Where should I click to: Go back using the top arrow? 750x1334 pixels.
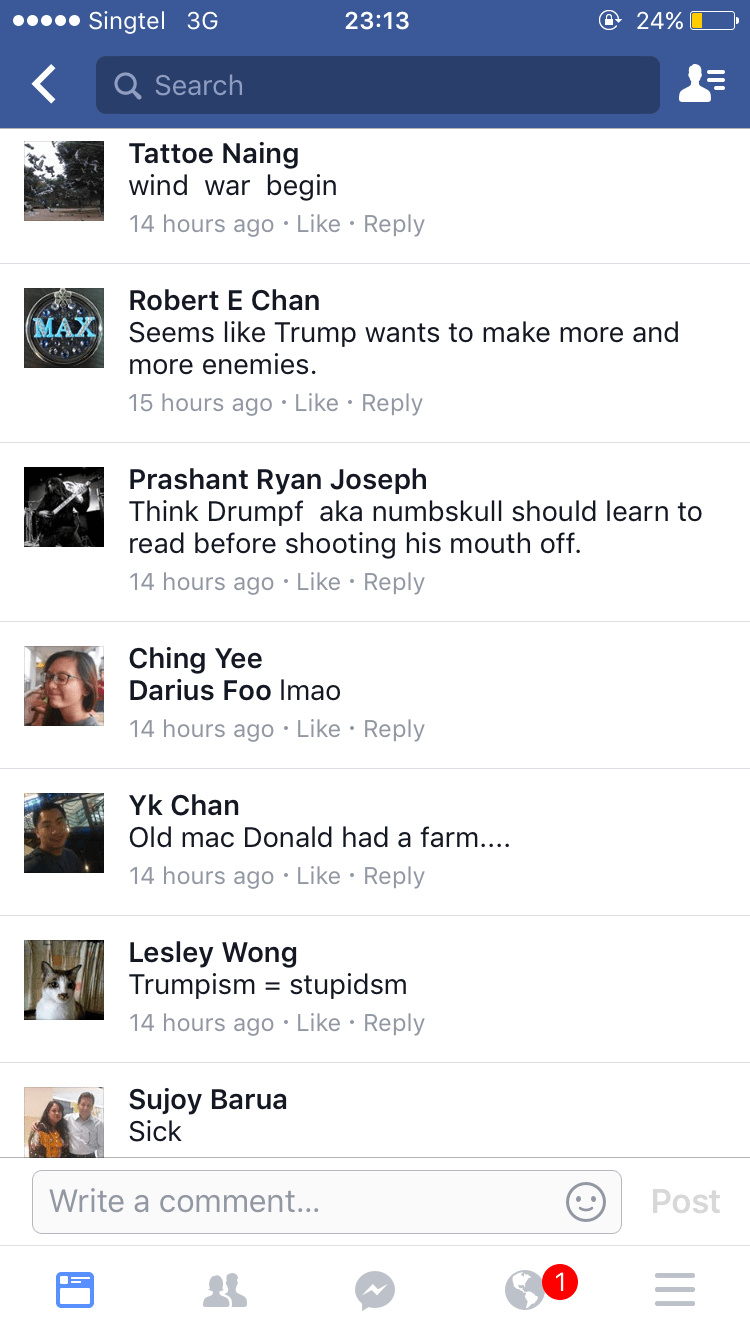[44, 85]
